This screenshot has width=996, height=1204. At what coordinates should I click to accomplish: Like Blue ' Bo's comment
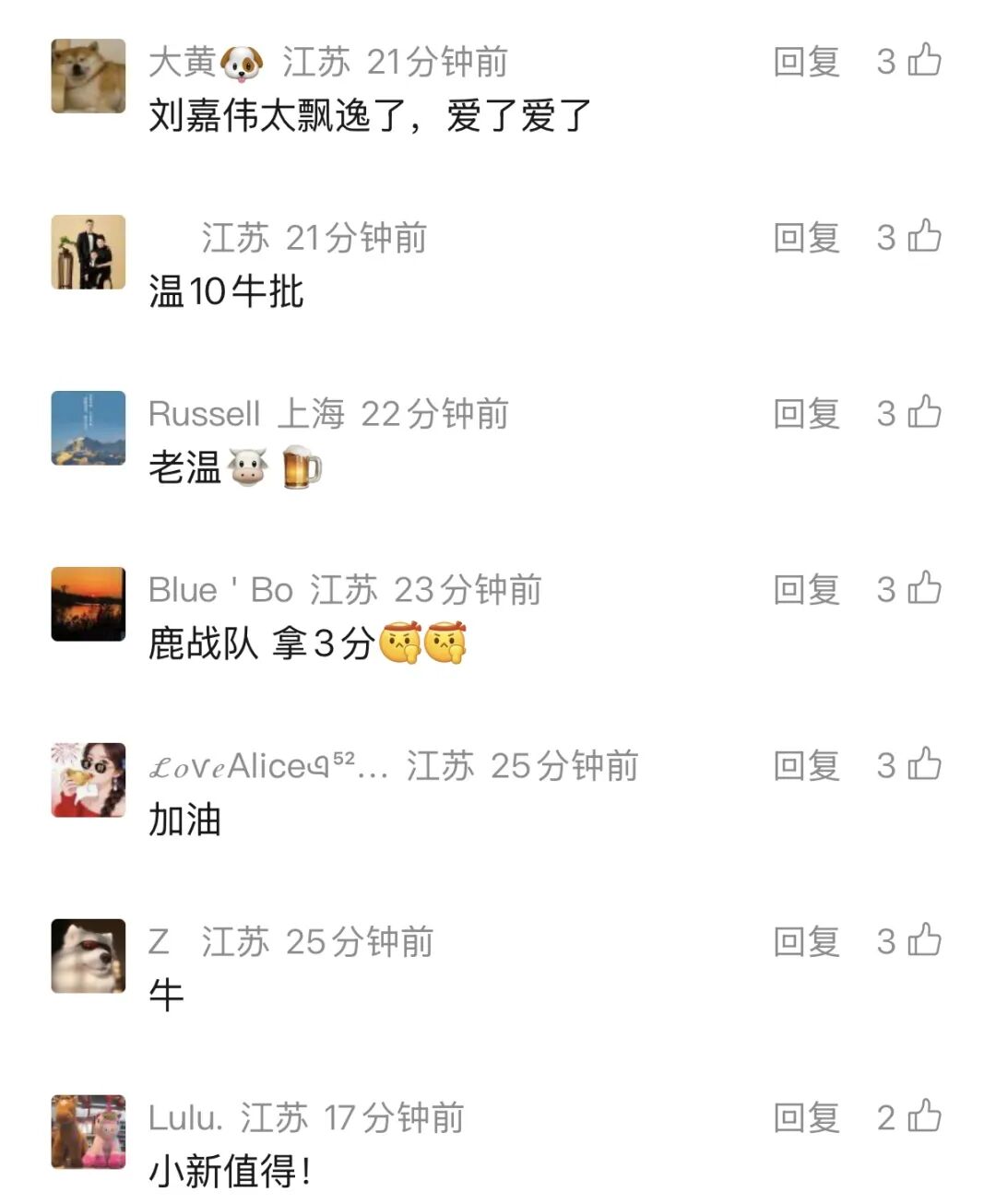pyautogui.click(x=924, y=589)
